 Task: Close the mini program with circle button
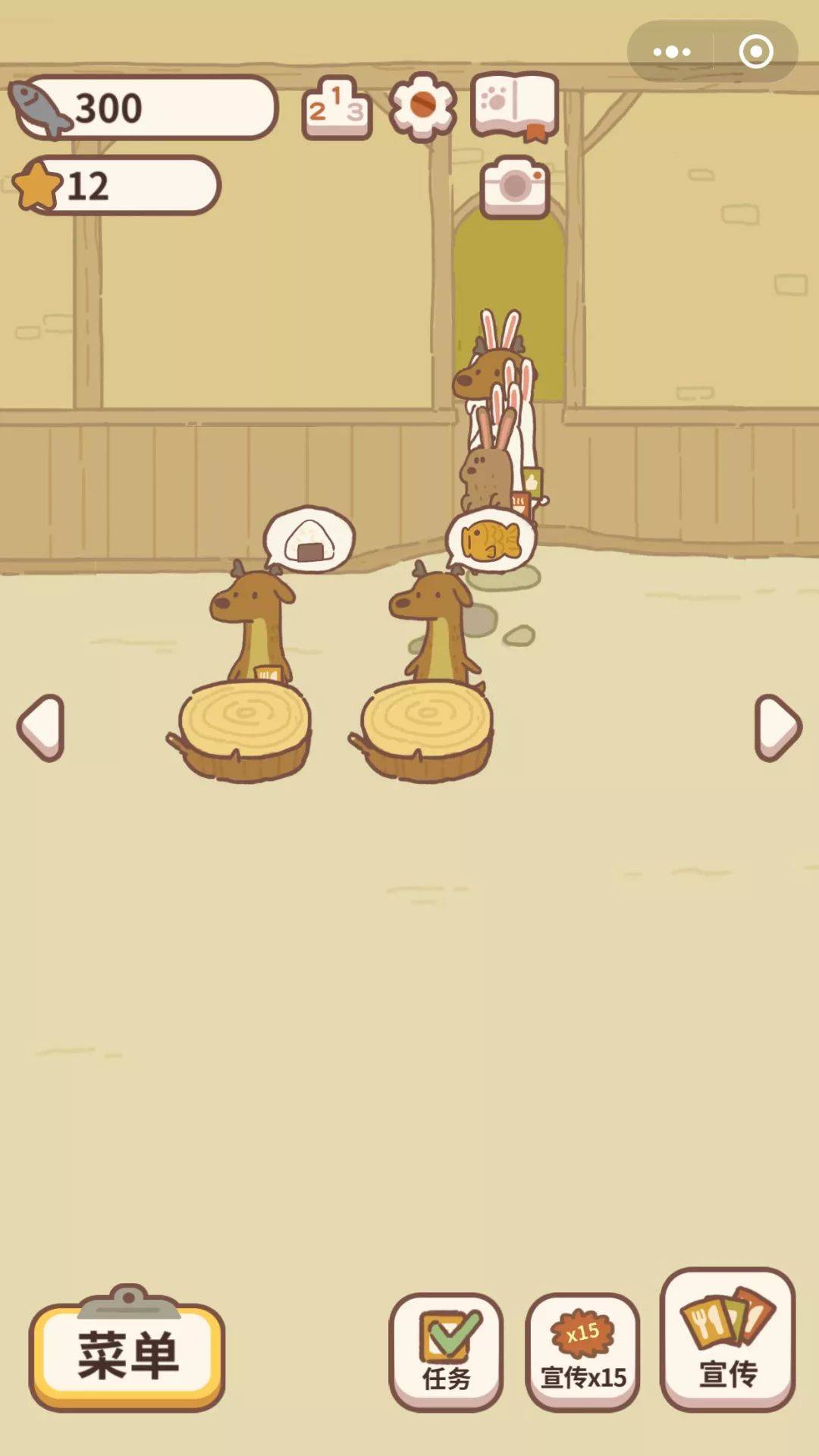(x=755, y=52)
